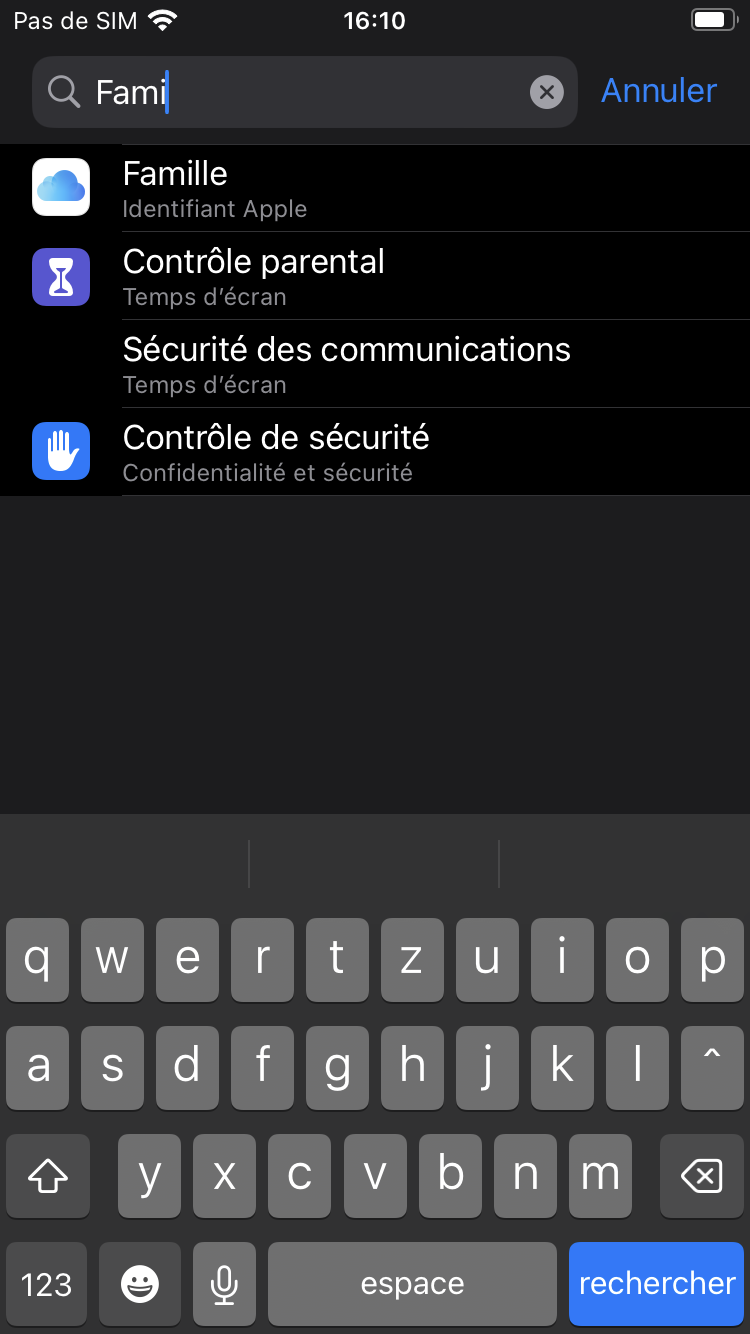Start dictation with the microphone key
Image resolution: width=750 pixels, height=1334 pixels.
225,1283
